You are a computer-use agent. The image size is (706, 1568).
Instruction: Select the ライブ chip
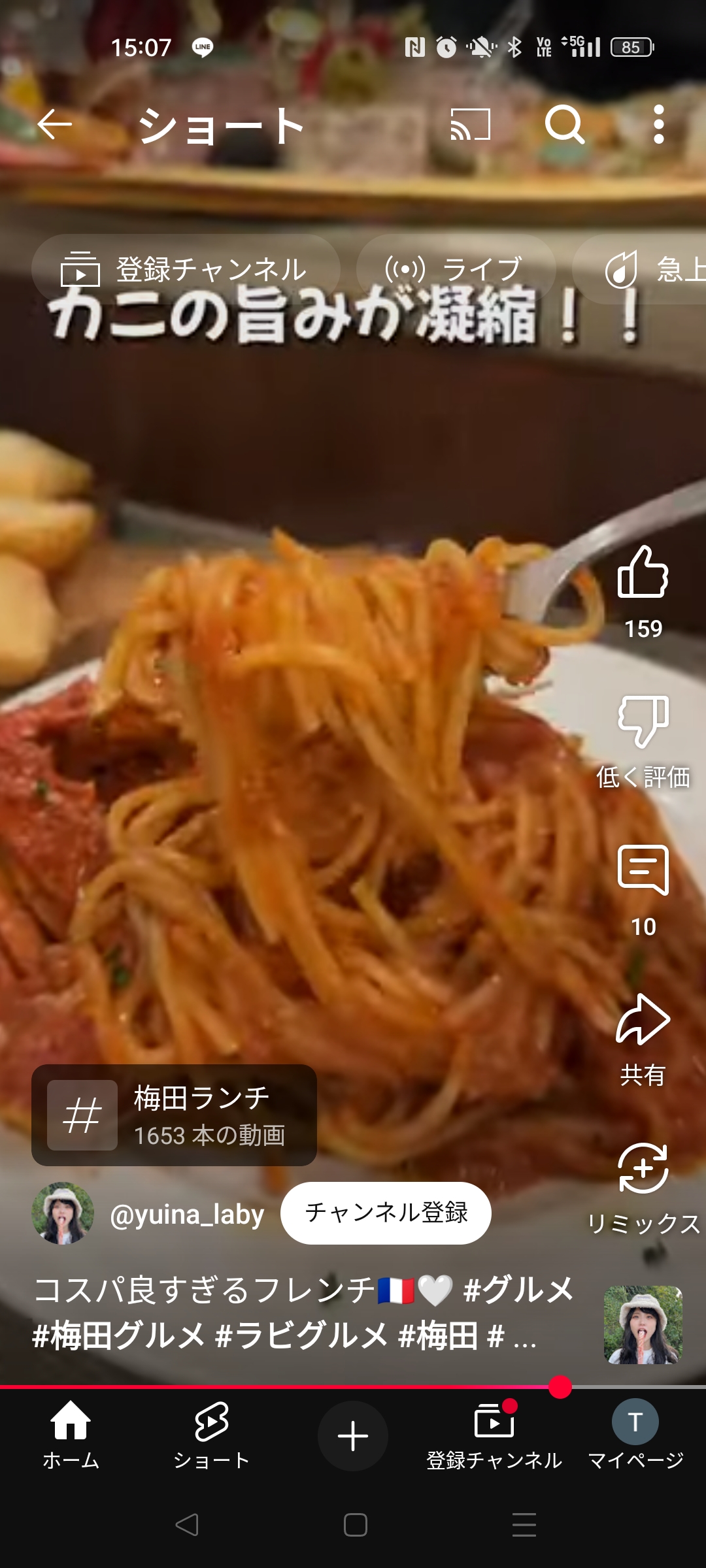pyautogui.click(x=456, y=269)
